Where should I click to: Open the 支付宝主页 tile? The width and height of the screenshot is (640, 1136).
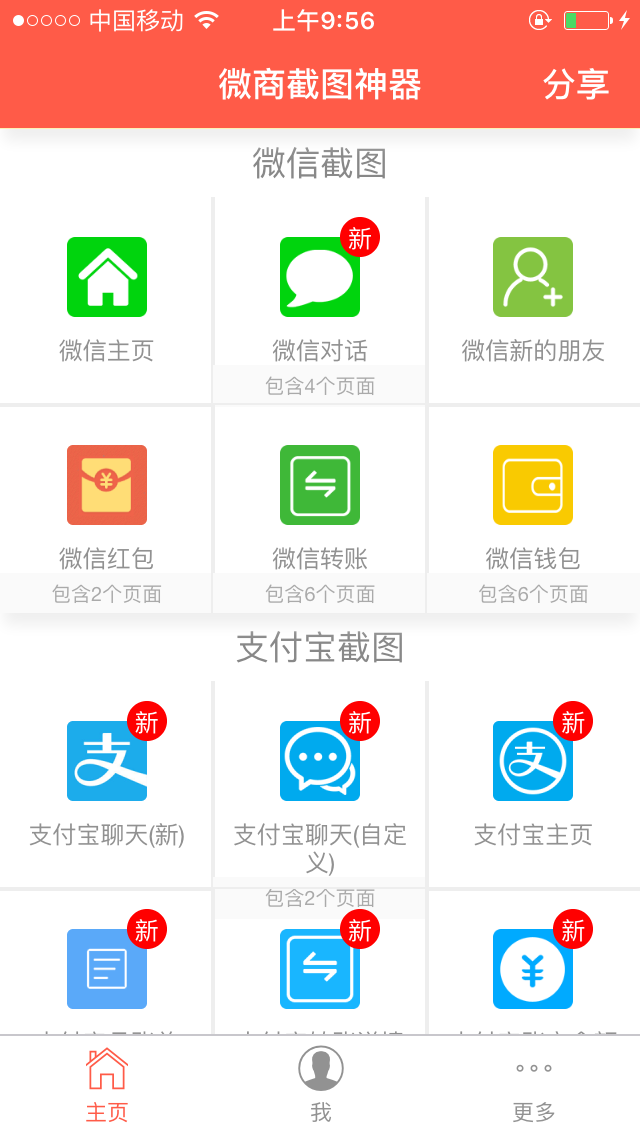pos(534,784)
